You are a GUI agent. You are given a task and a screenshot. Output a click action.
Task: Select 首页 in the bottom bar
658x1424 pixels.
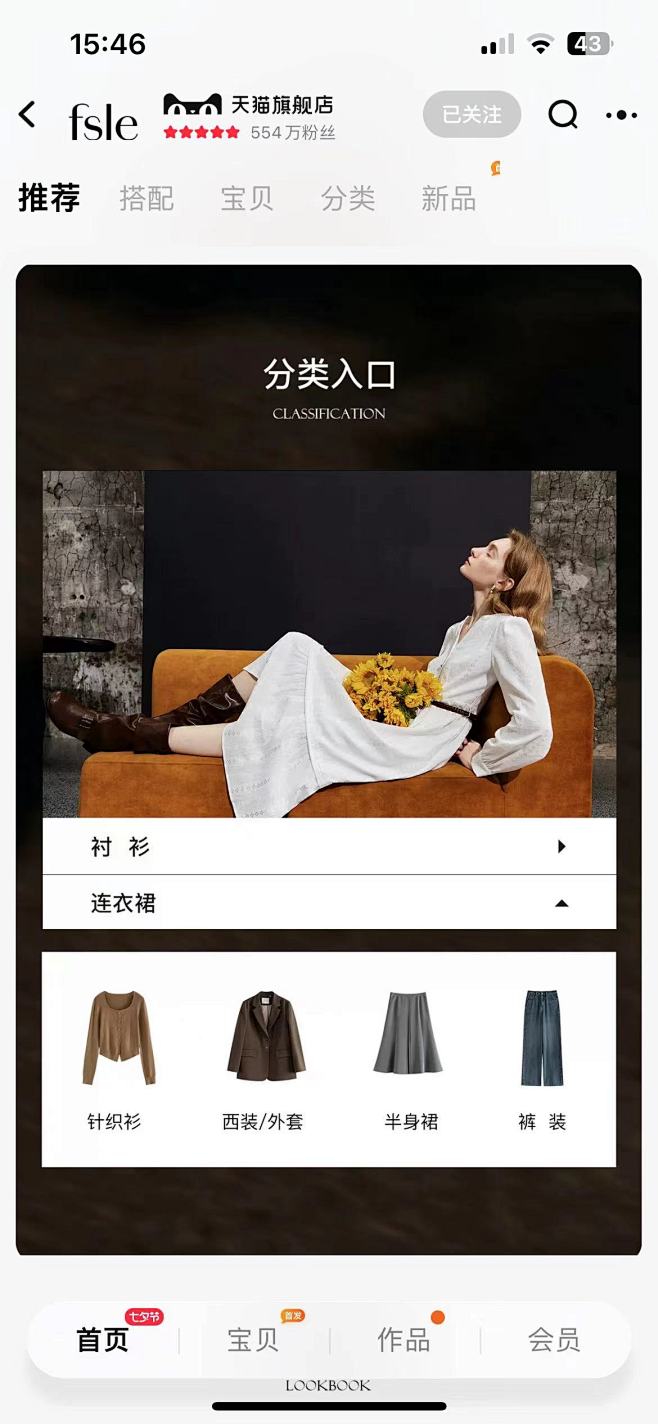click(x=104, y=1340)
